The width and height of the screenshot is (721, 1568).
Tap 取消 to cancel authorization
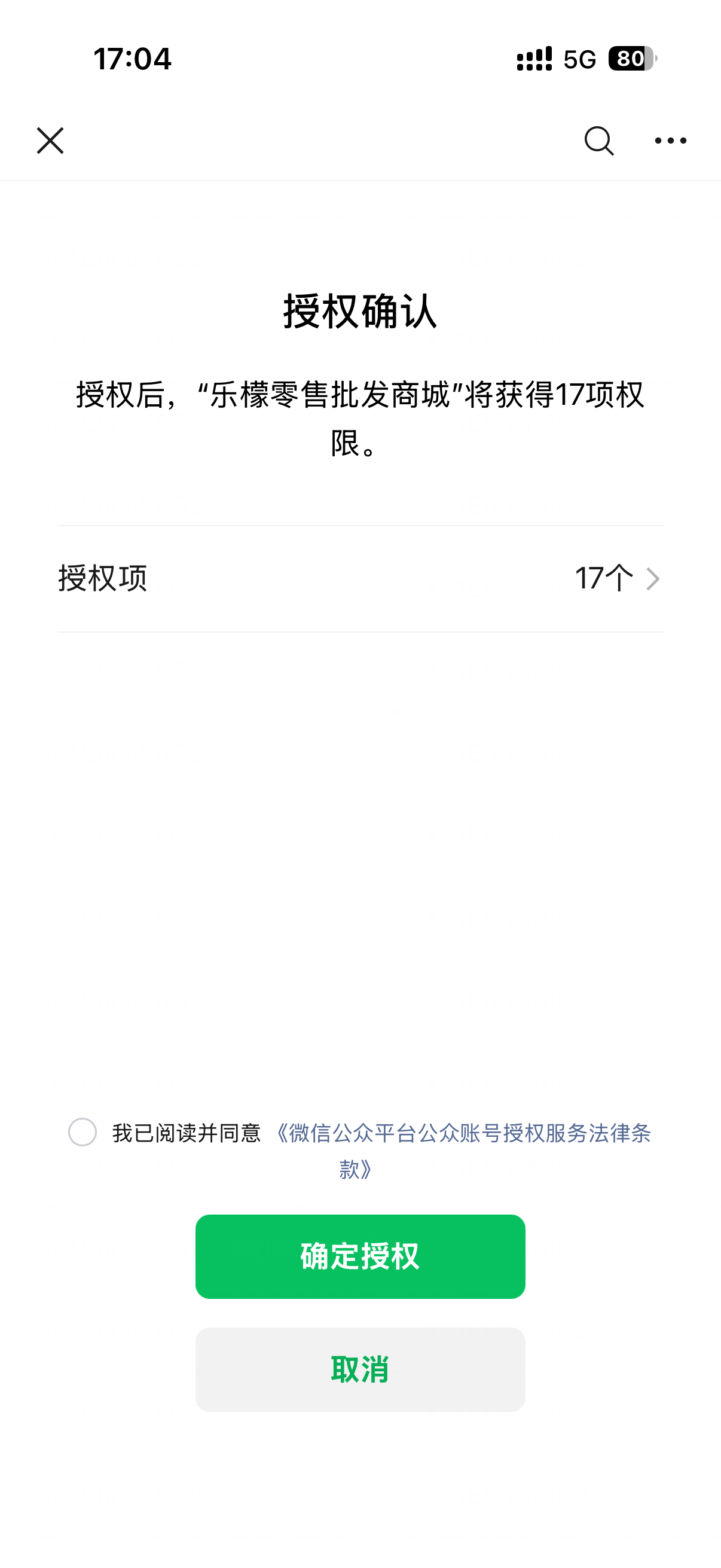point(360,1369)
